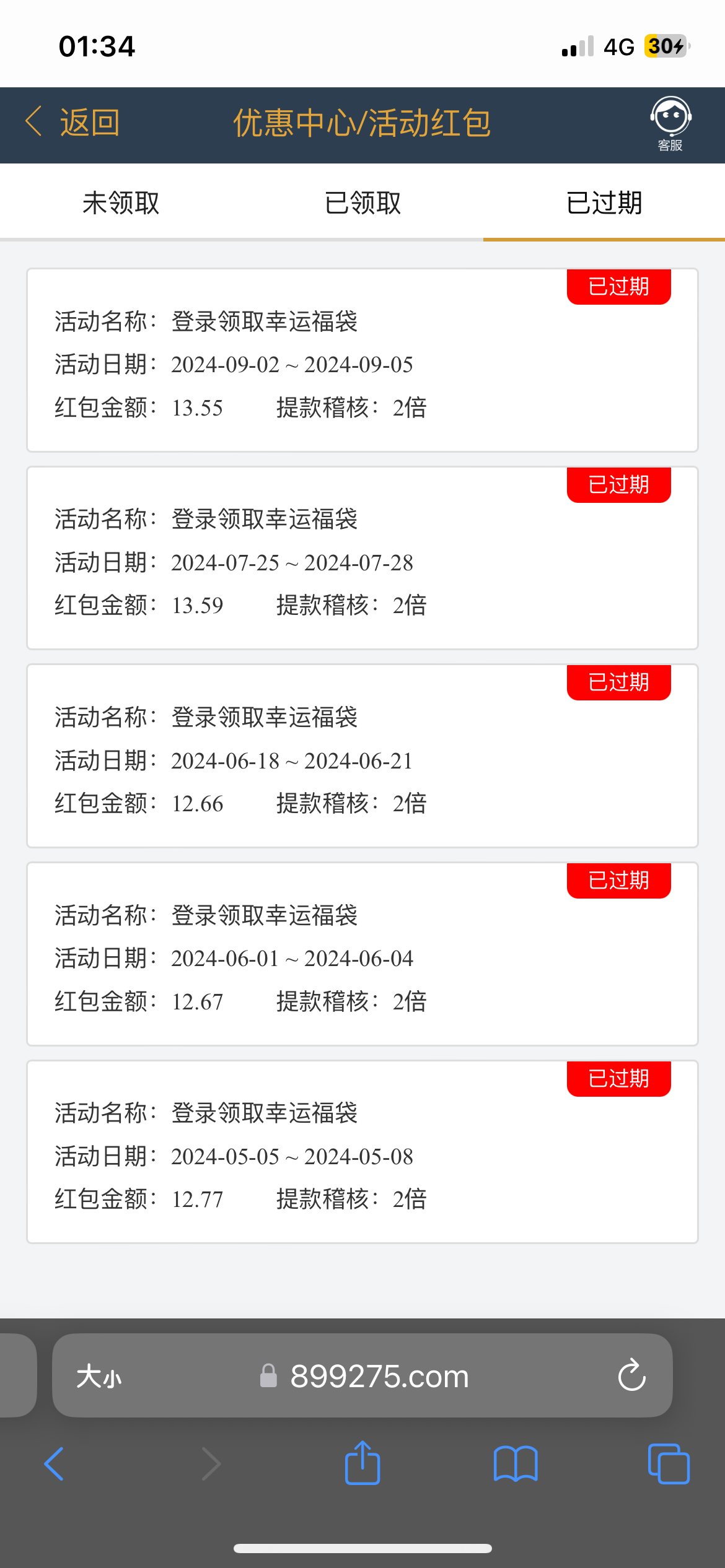Image resolution: width=725 pixels, height=1568 pixels.
Task: Switch to the 未领取 tab
Action: tap(121, 203)
